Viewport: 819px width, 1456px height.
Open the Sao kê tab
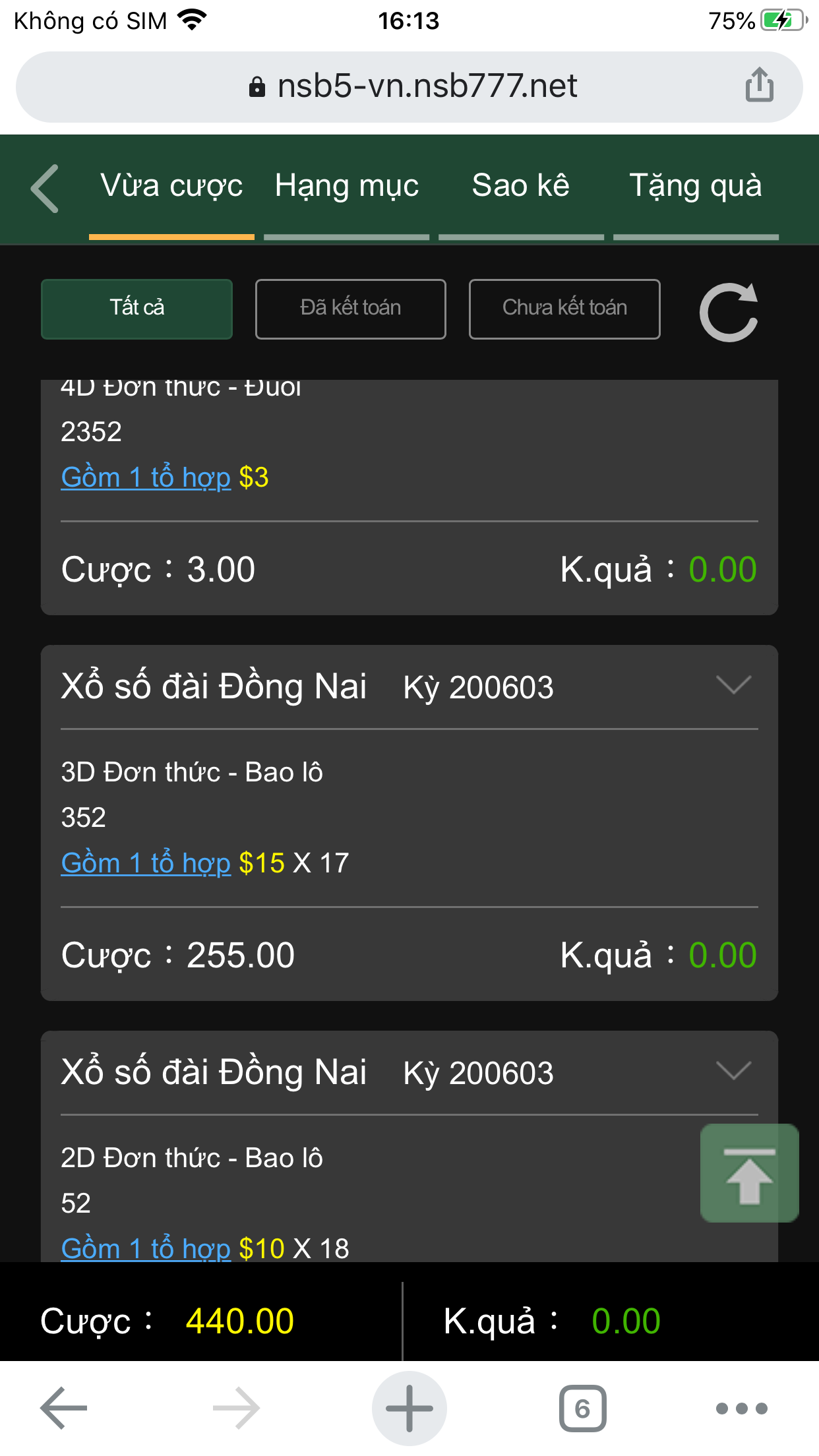[521, 186]
